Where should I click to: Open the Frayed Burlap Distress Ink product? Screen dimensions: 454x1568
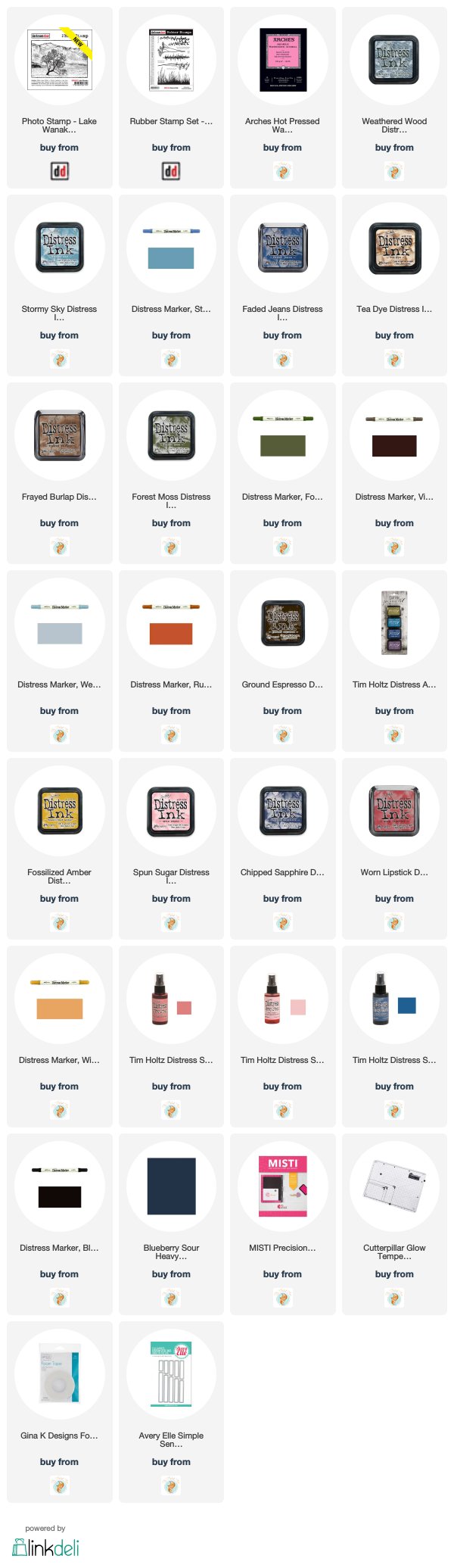coord(59,436)
